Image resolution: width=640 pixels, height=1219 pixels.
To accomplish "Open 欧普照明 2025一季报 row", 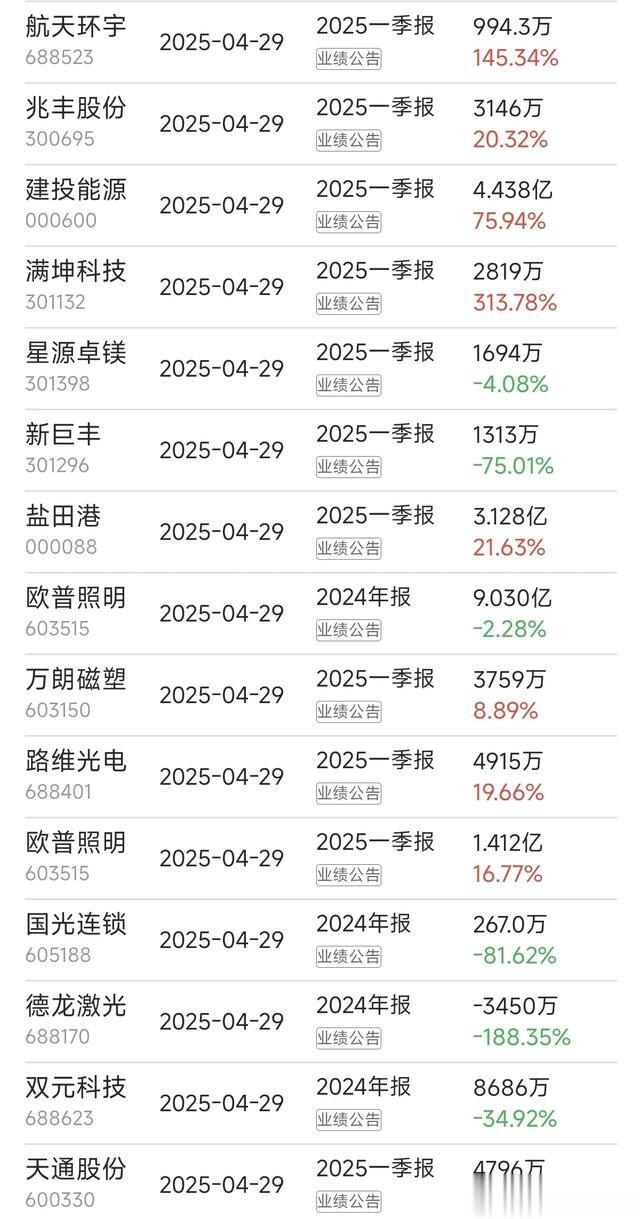I will coord(320,859).
